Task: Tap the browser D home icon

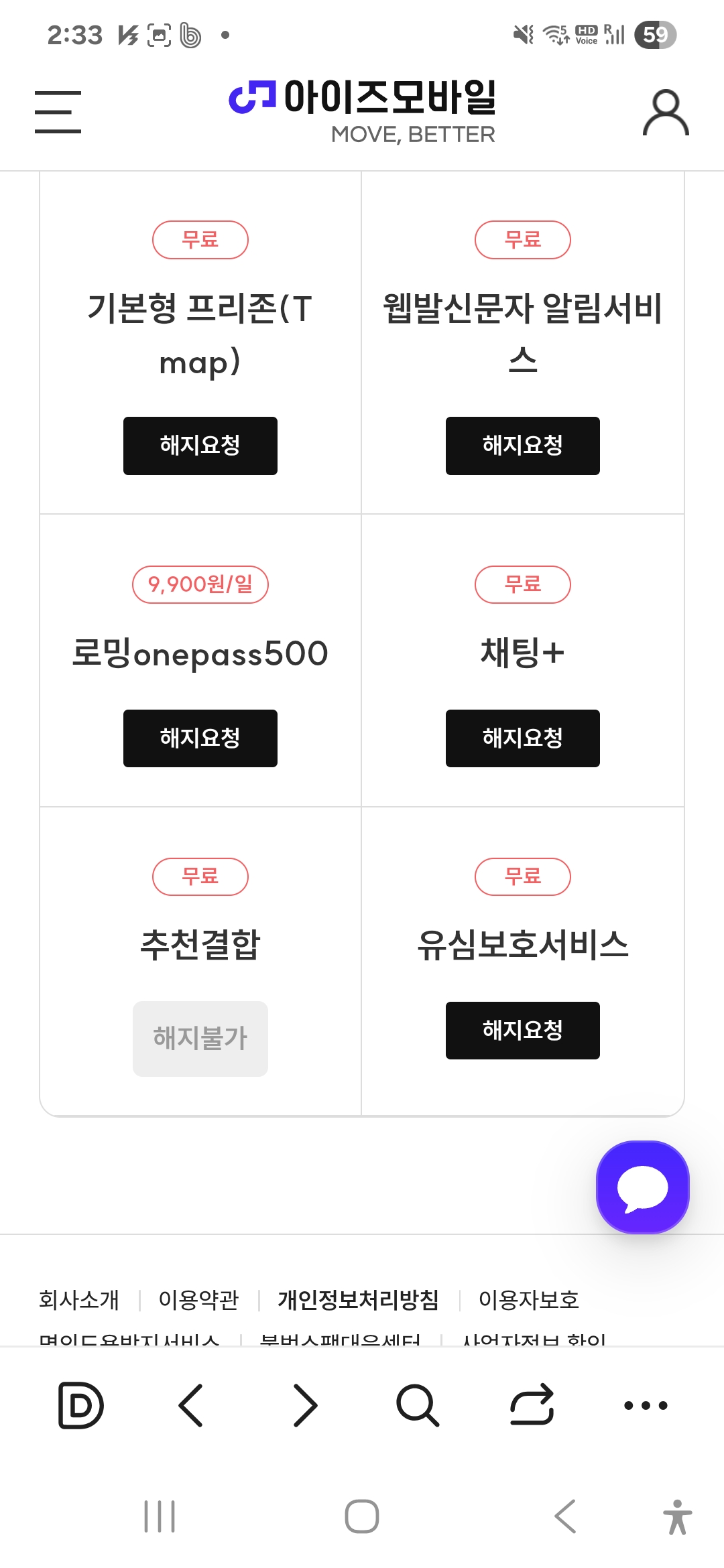Action: [80, 1405]
